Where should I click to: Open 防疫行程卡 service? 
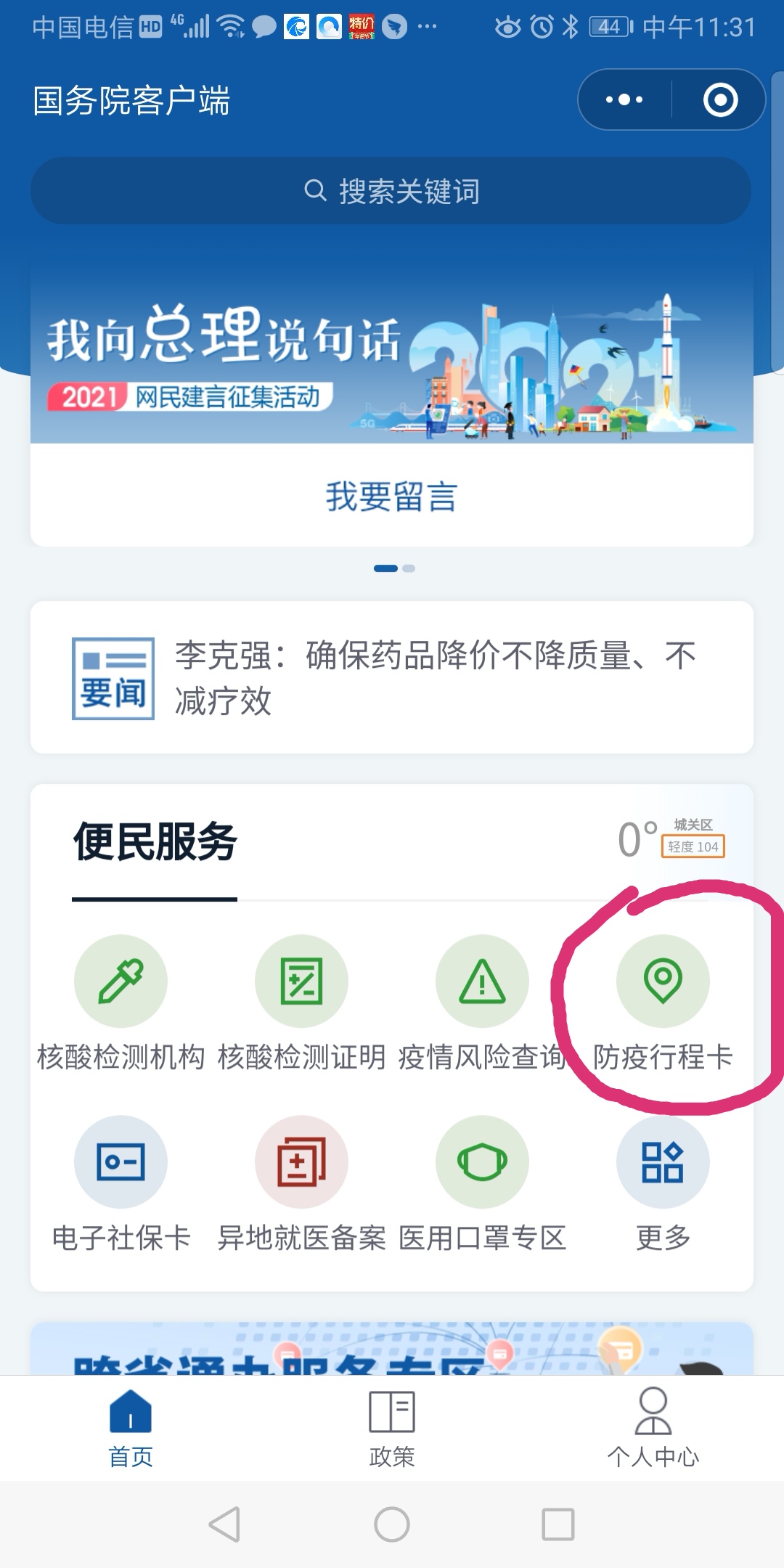(x=663, y=1002)
